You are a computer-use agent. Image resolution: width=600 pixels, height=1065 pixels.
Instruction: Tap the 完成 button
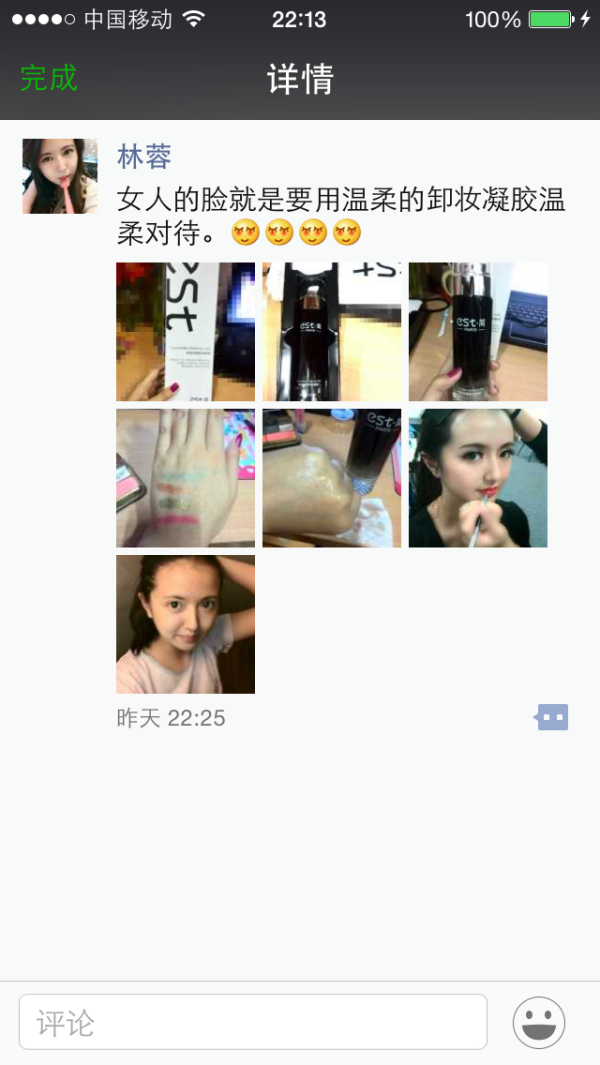point(49,78)
